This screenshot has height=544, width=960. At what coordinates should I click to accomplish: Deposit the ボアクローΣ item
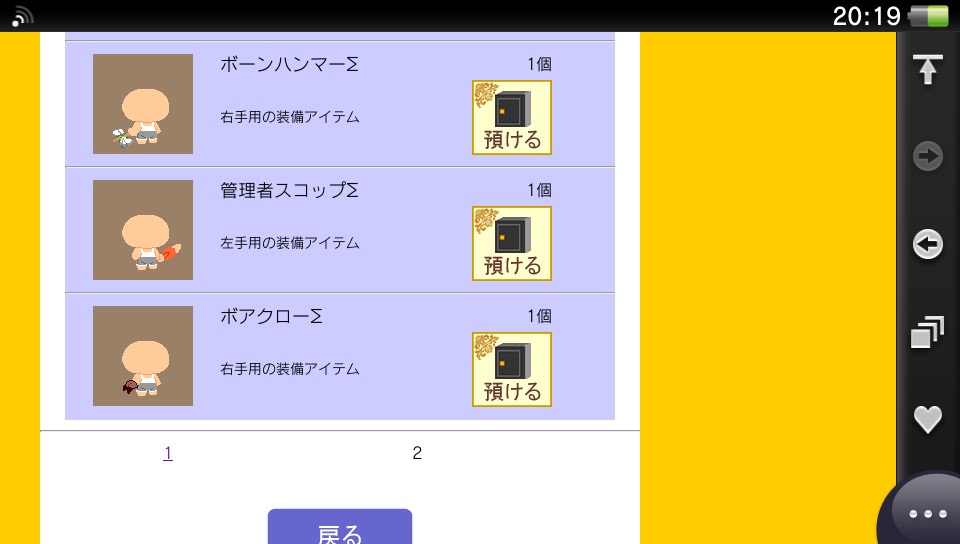tap(511, 370)
